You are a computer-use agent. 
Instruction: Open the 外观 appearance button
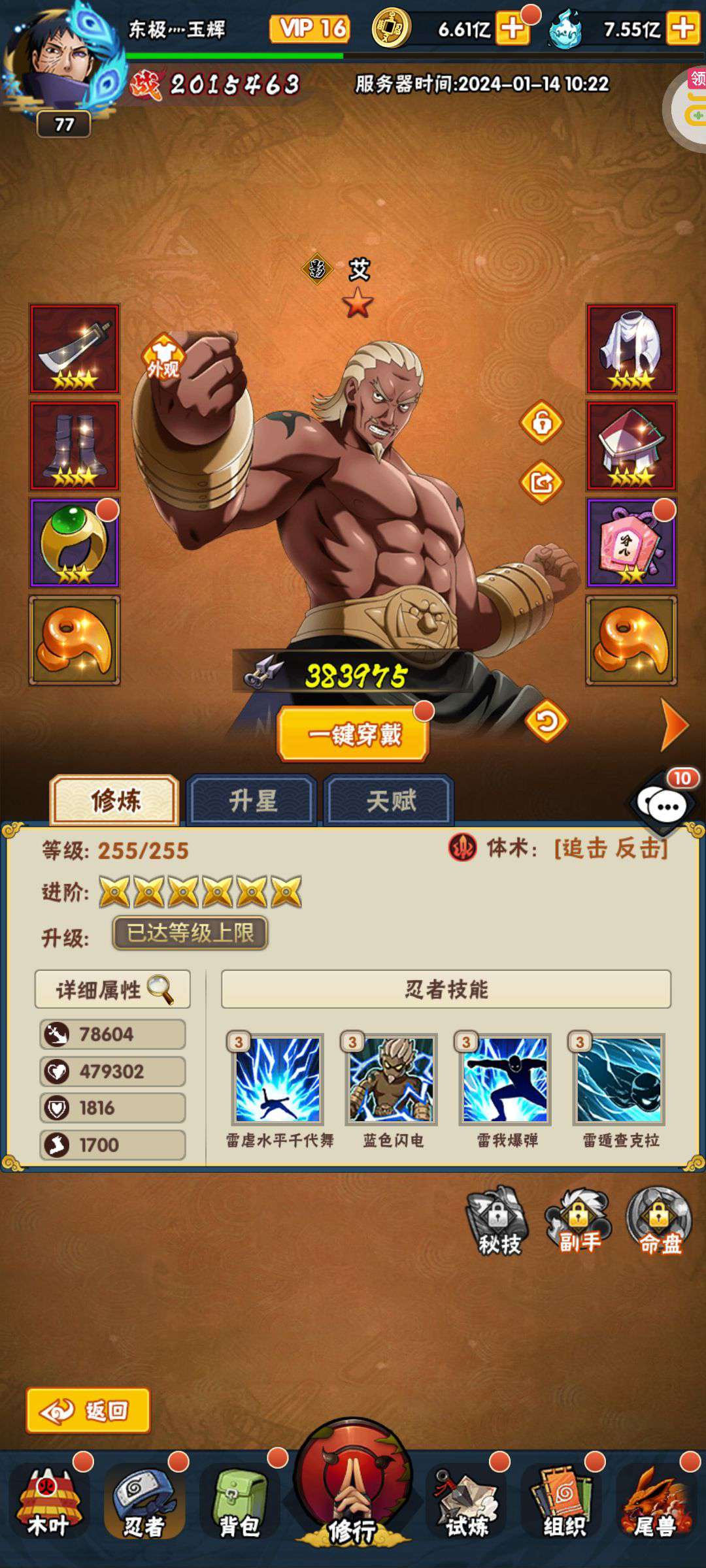click(x=163, y=357)
